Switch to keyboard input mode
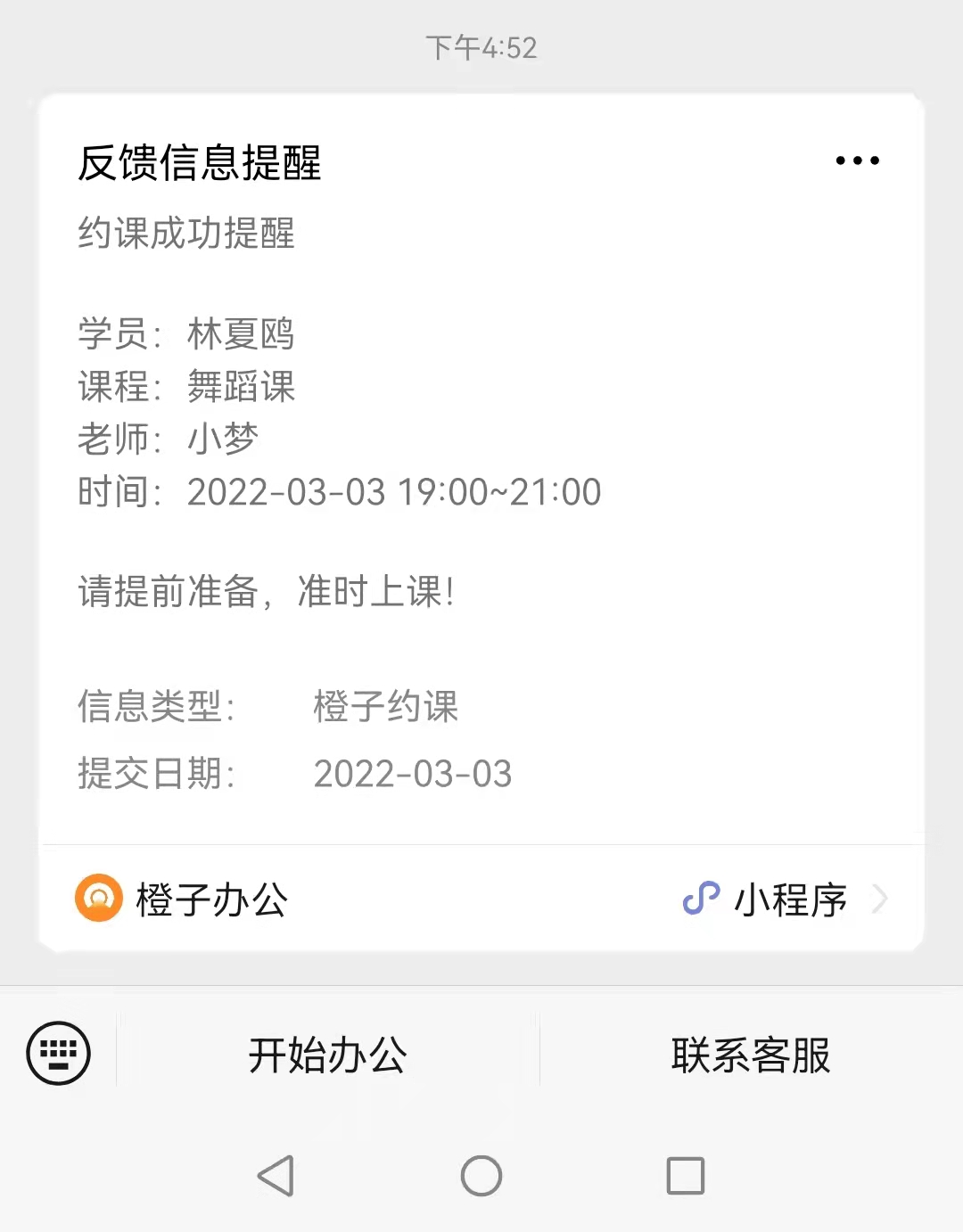The image size is (963, 1232). click(59, 1054)
